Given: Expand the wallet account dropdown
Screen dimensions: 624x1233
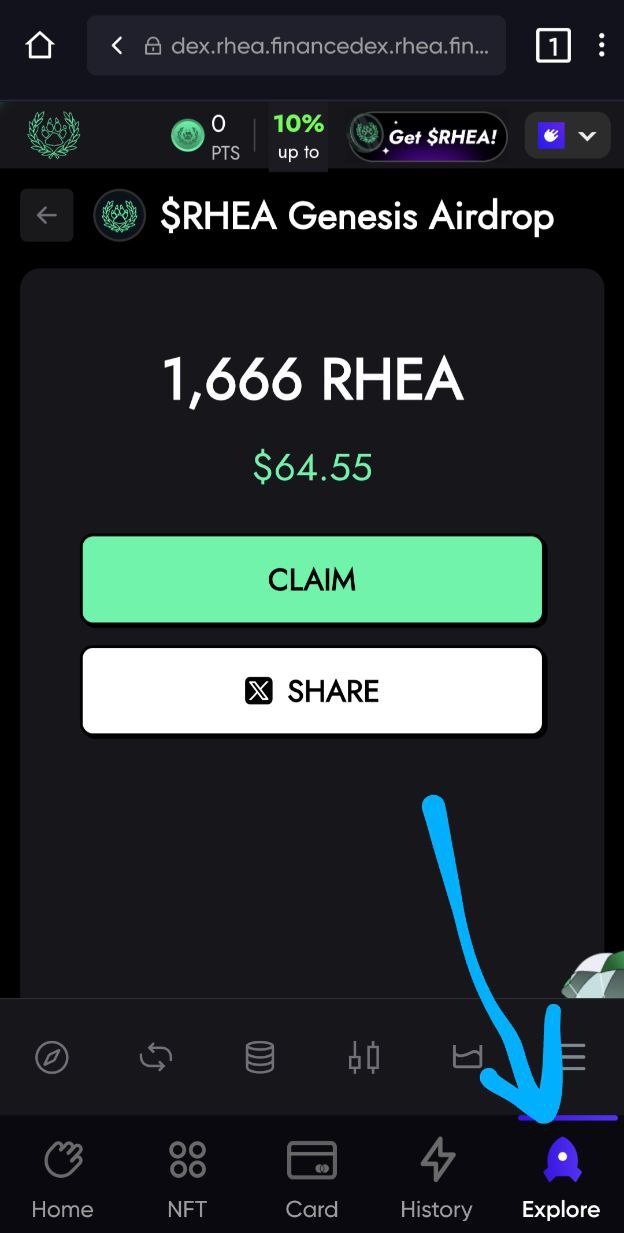Looking at the screenshot, I should [x=567, y=136].
